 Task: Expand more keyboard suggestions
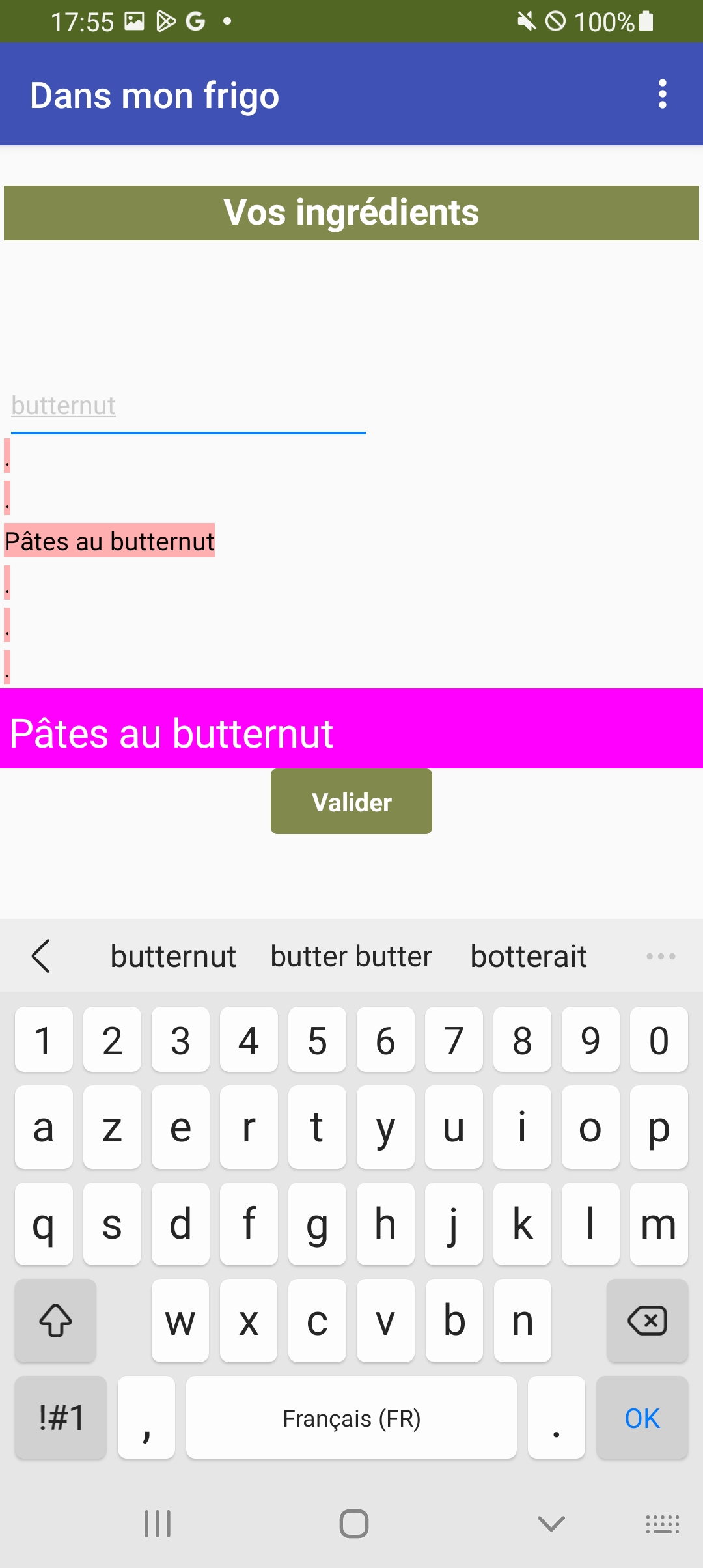coord(661,957)
